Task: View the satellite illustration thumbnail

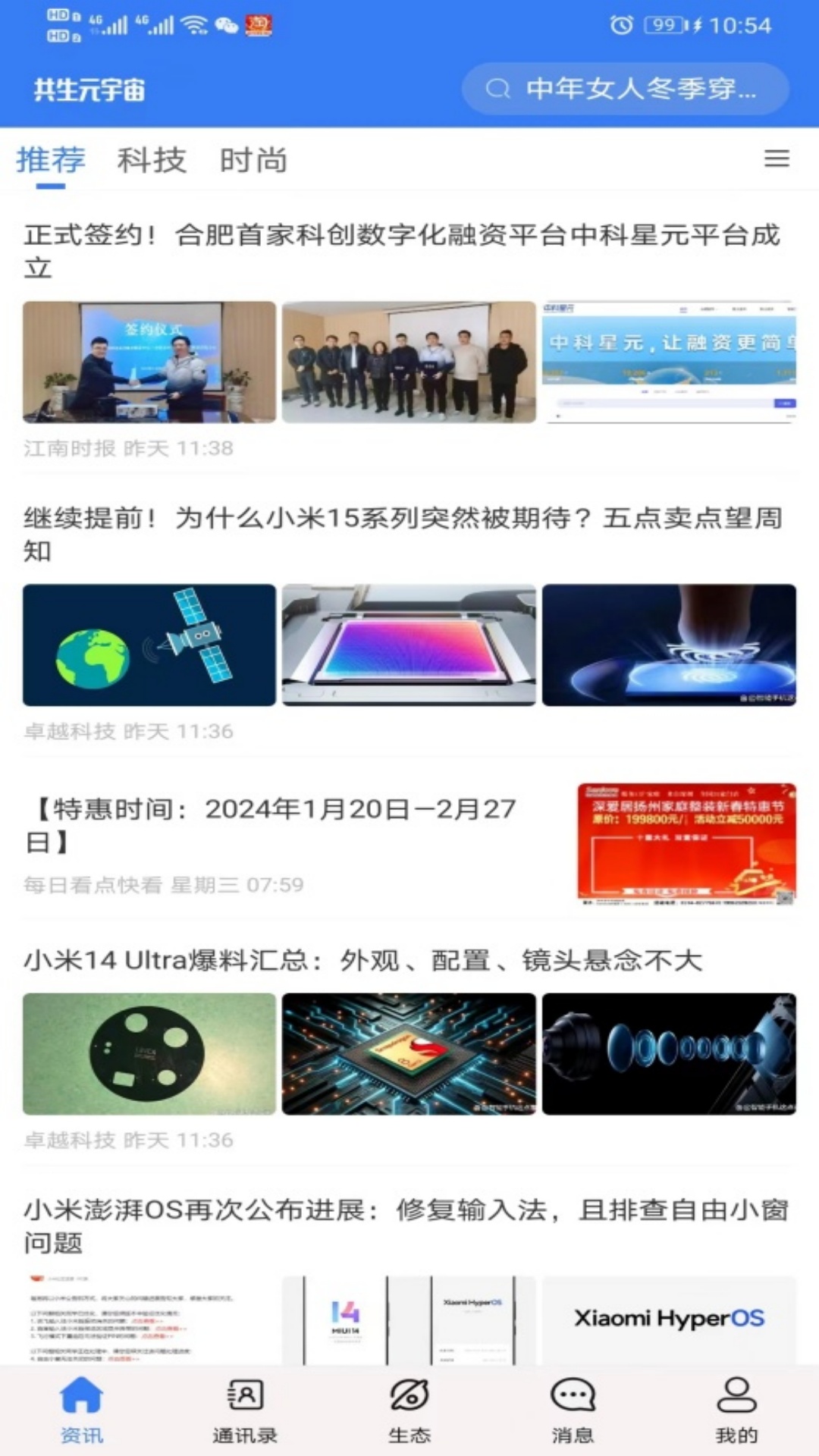Action: point(149,644)
